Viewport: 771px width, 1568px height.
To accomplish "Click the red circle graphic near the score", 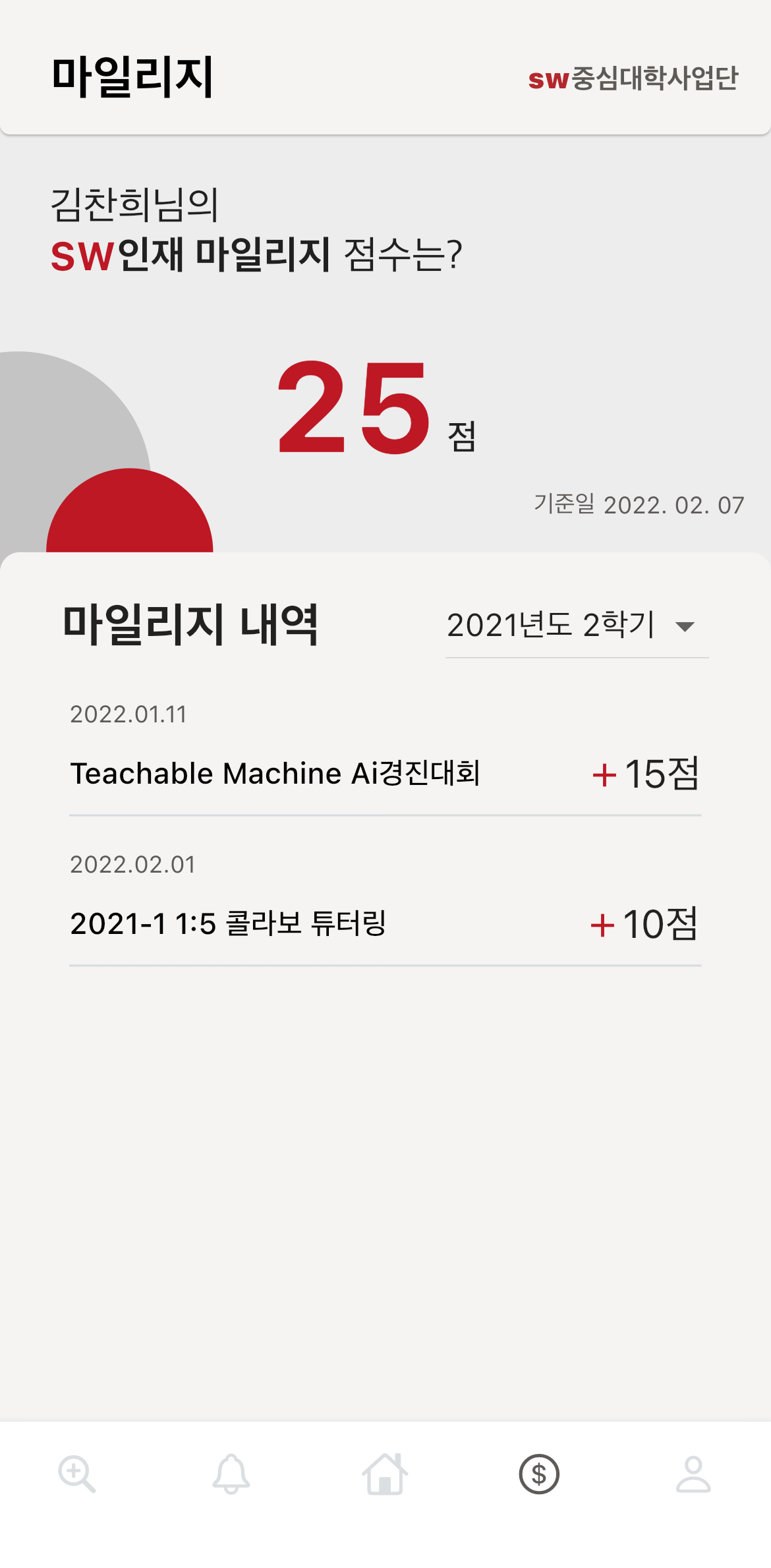I will point(130,521).
